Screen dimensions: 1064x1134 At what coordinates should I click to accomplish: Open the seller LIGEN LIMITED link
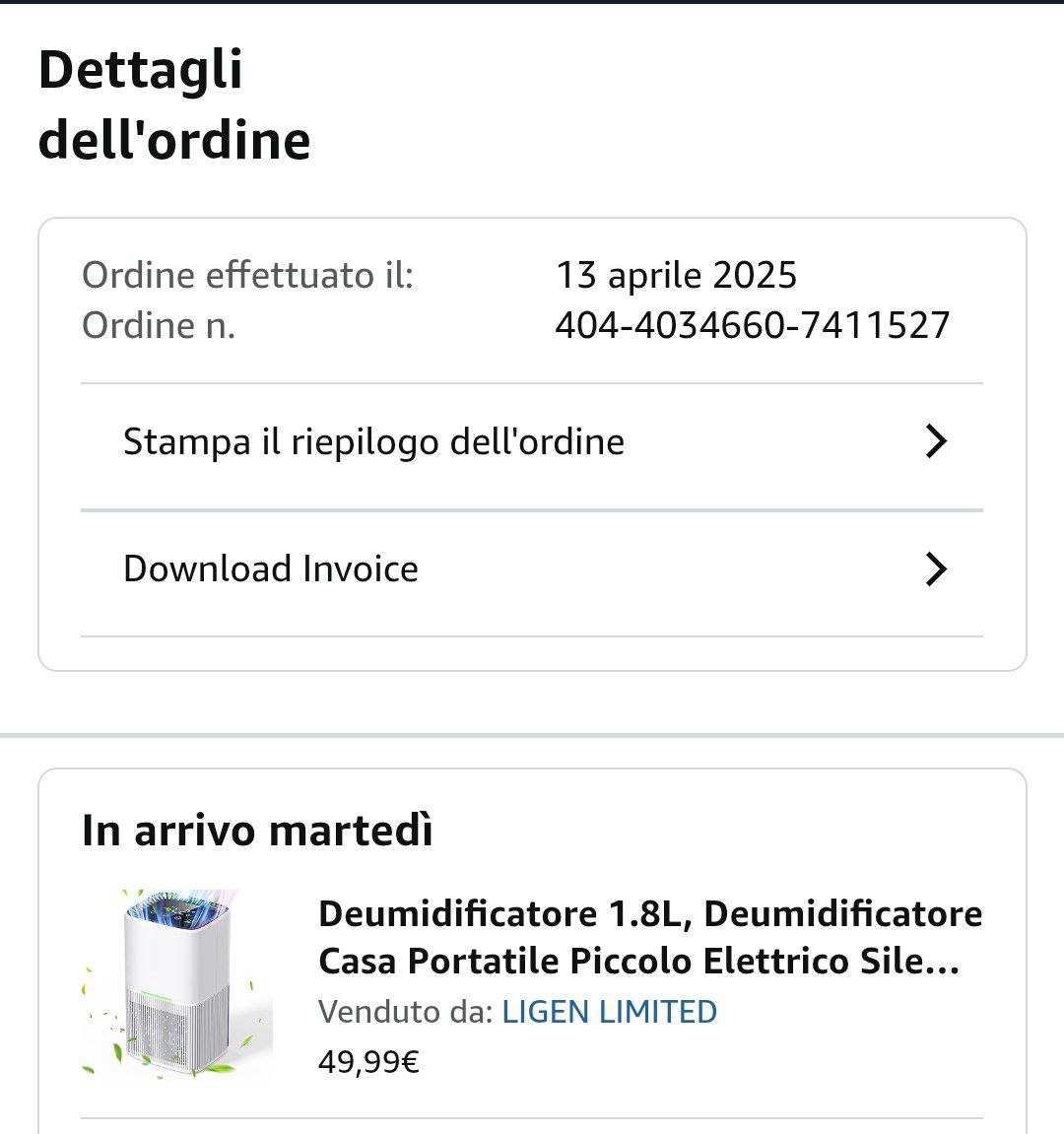pyautogui.click(x=609, y=1012)
